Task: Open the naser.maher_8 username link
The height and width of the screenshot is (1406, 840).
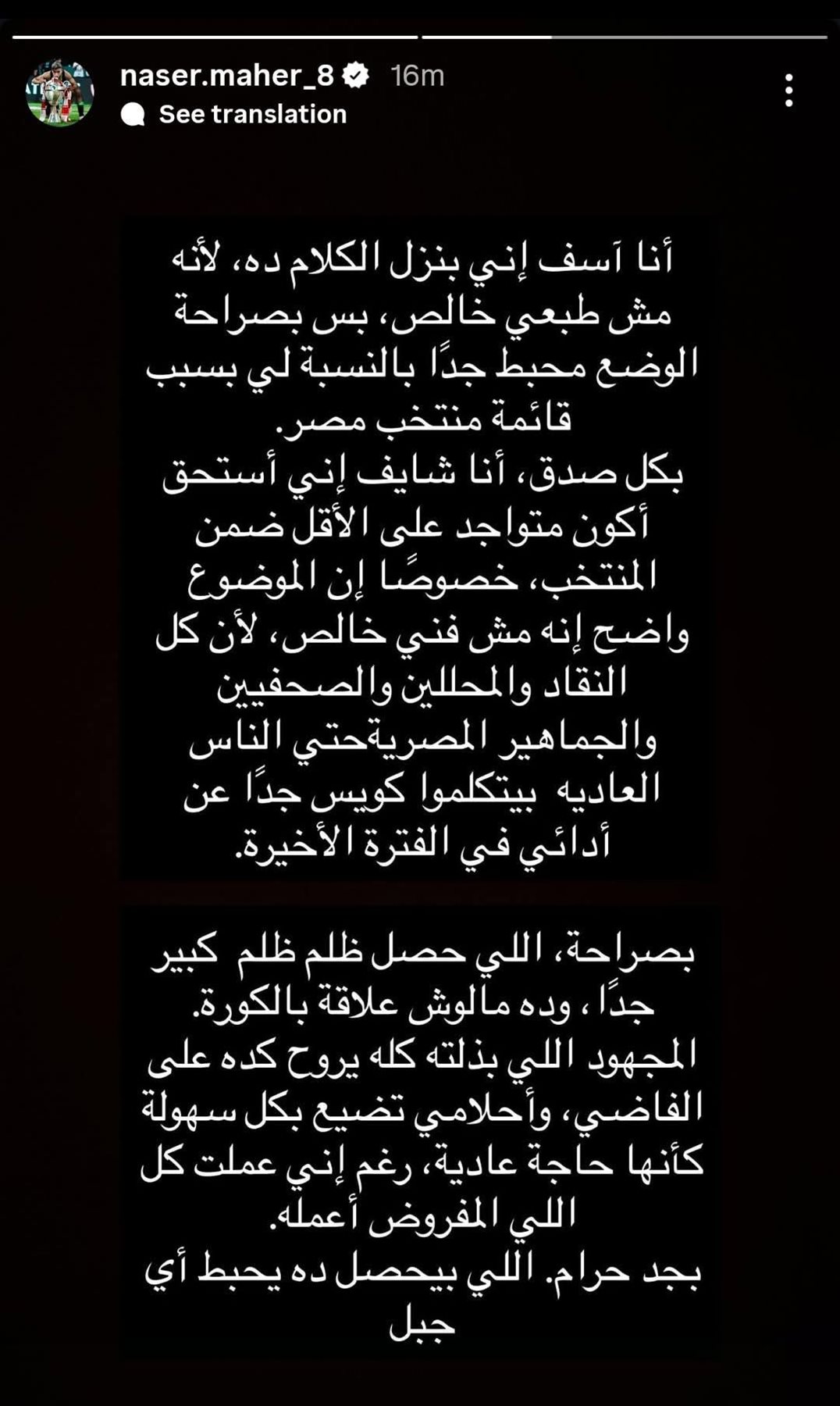Action: (227, 76)
